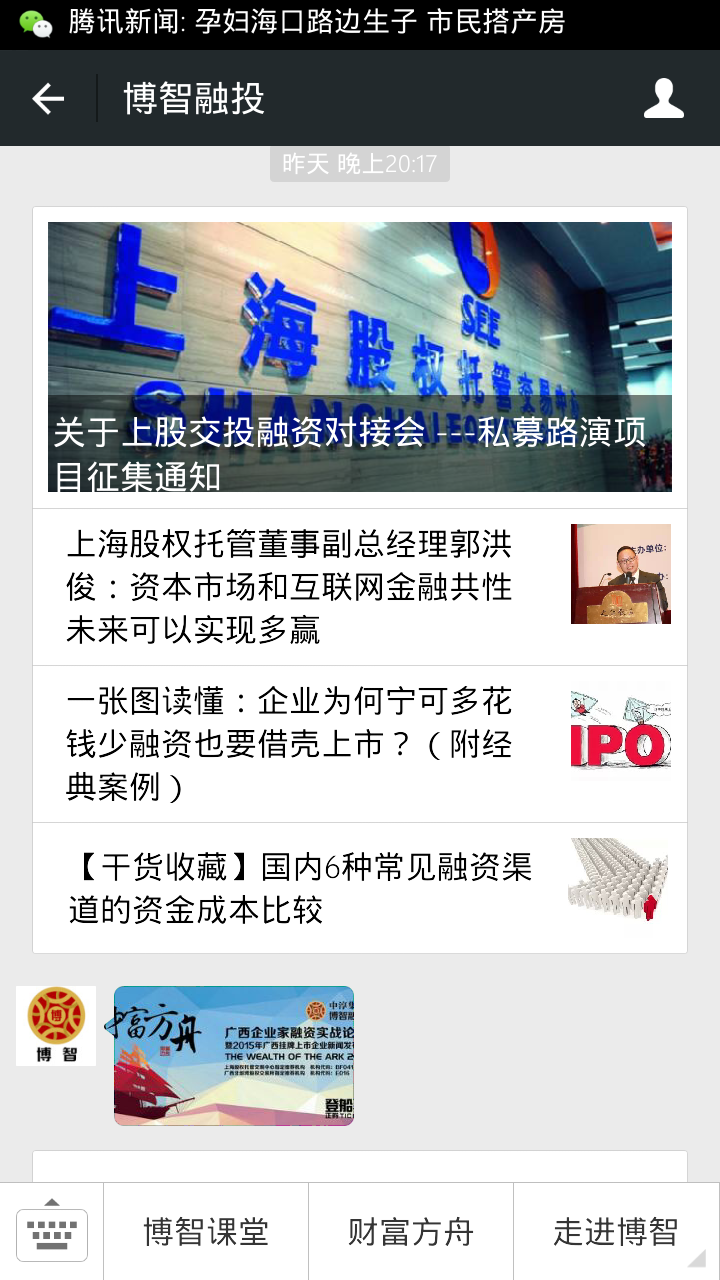The width and height of the screenshot is (720, 1280).
Task: Open the 国内6种常见融资渠道 article
Action: tap(360, 888)
